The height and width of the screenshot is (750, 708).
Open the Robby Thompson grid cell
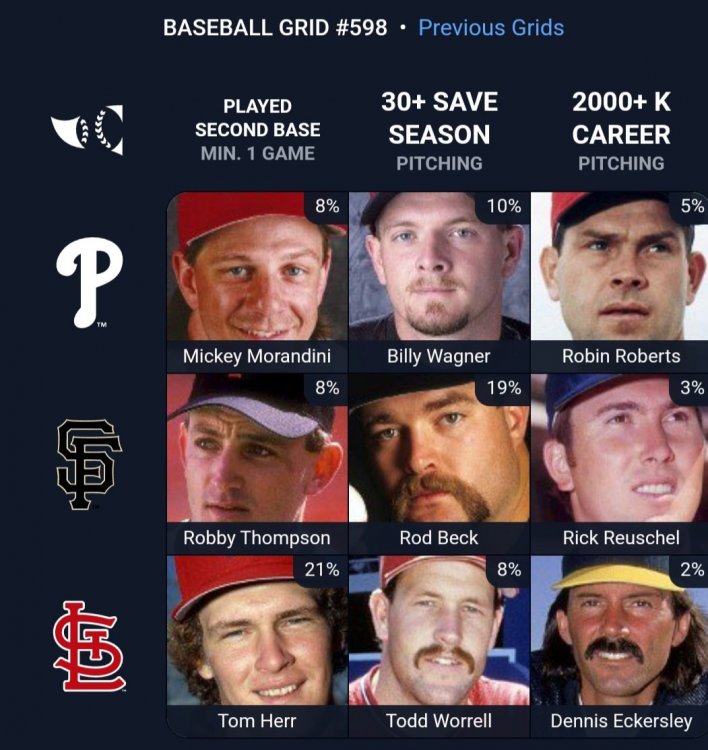pos(257,464)
